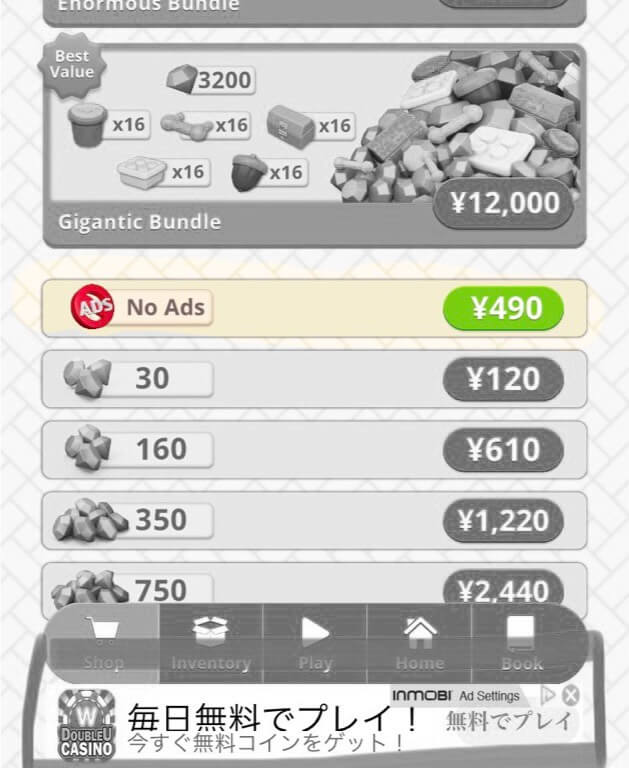This screenshot has width=629, height=768.
Task: Open Ad Settings on the banner
Action: (x=490, y=695)
